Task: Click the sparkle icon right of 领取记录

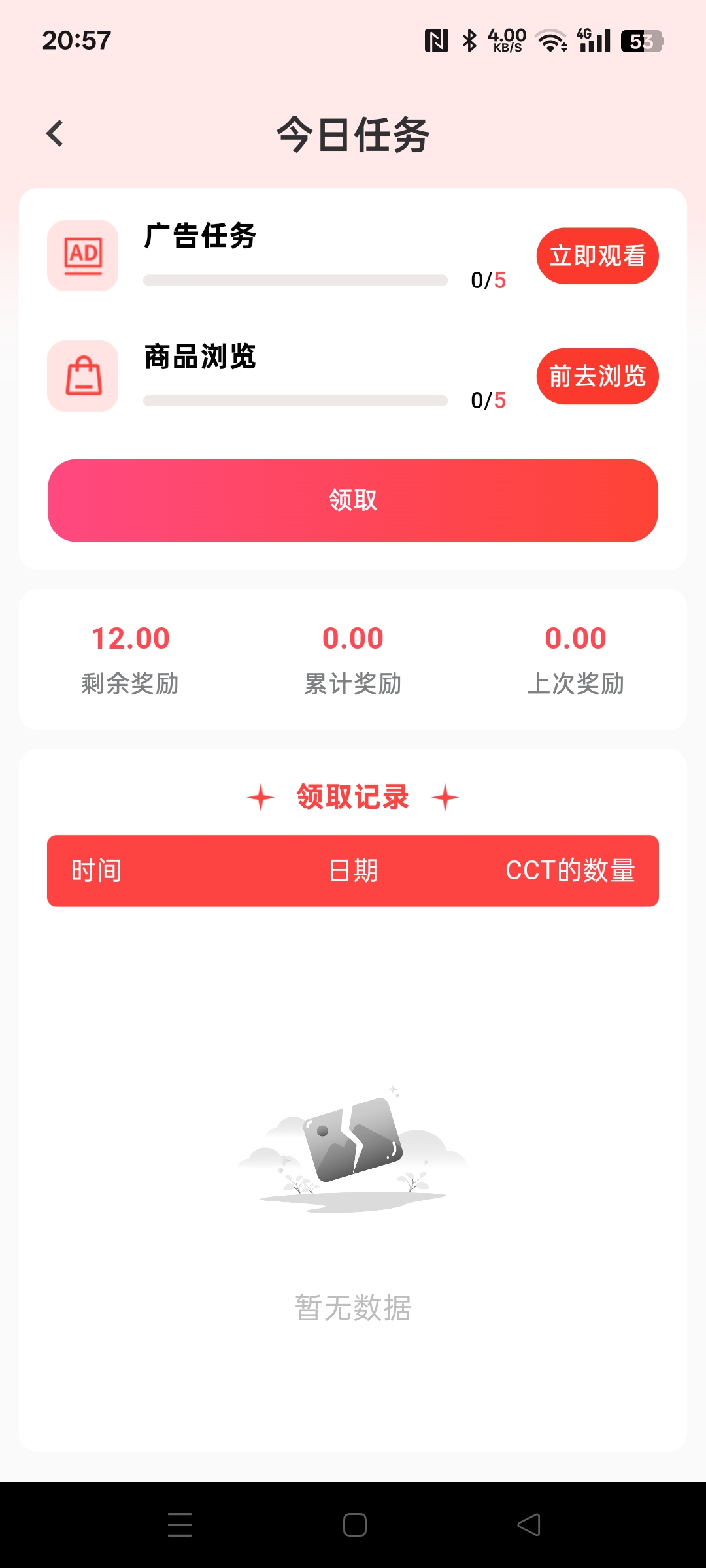Action: pos(445,797)
